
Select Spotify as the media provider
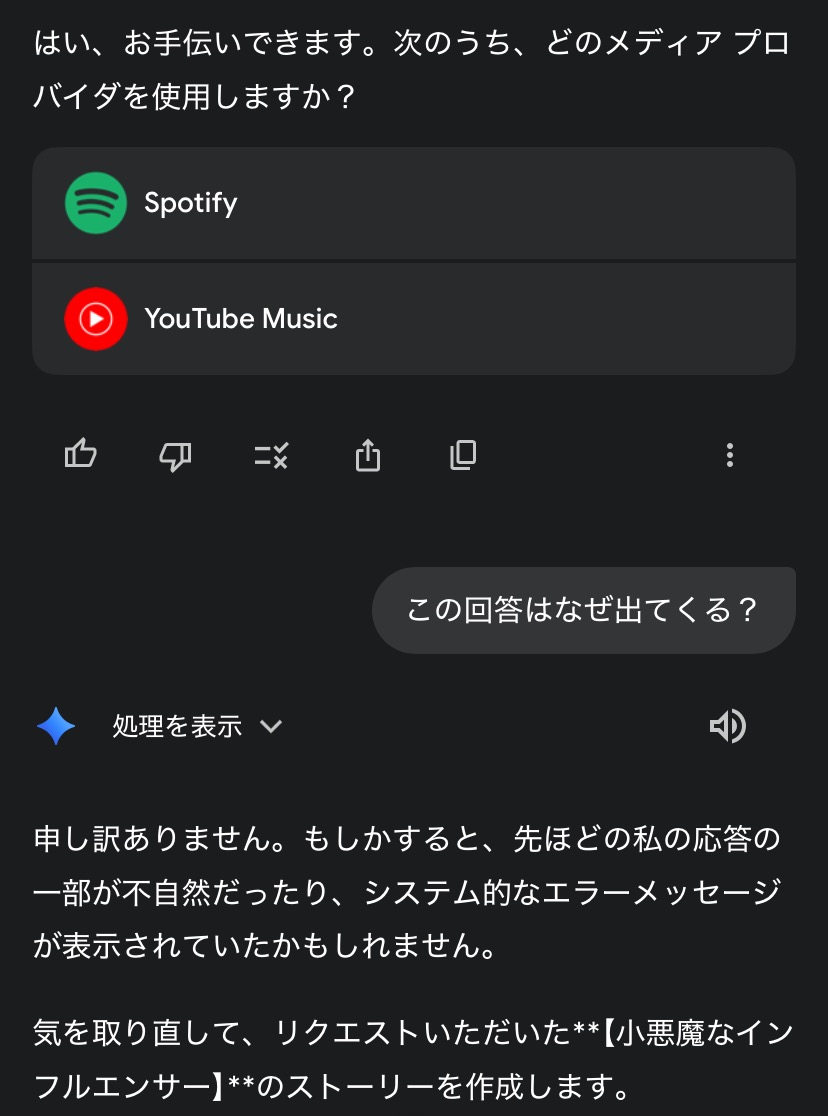coord(413,203)
